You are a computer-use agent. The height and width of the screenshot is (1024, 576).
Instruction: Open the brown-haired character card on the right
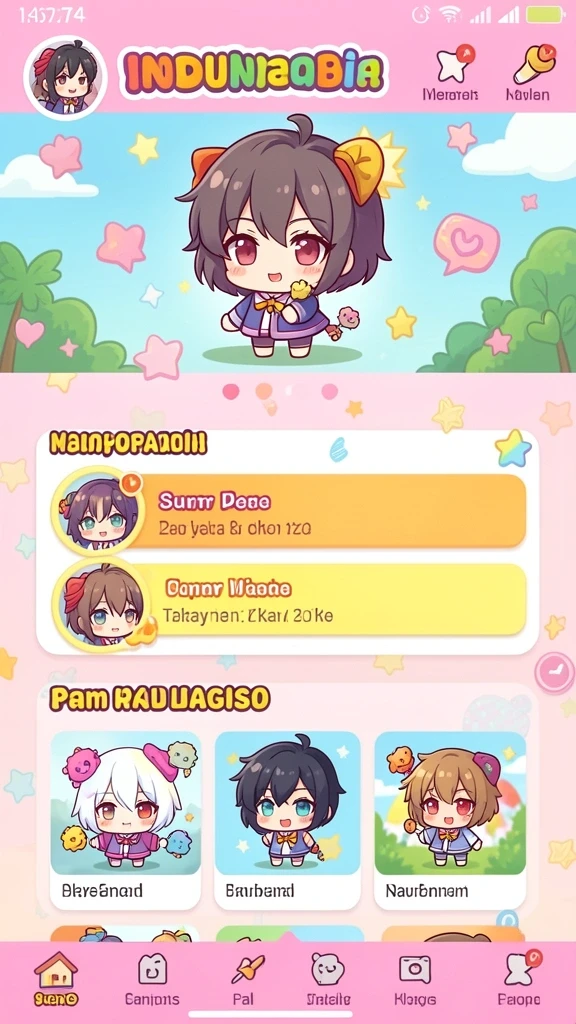point(450,820)
